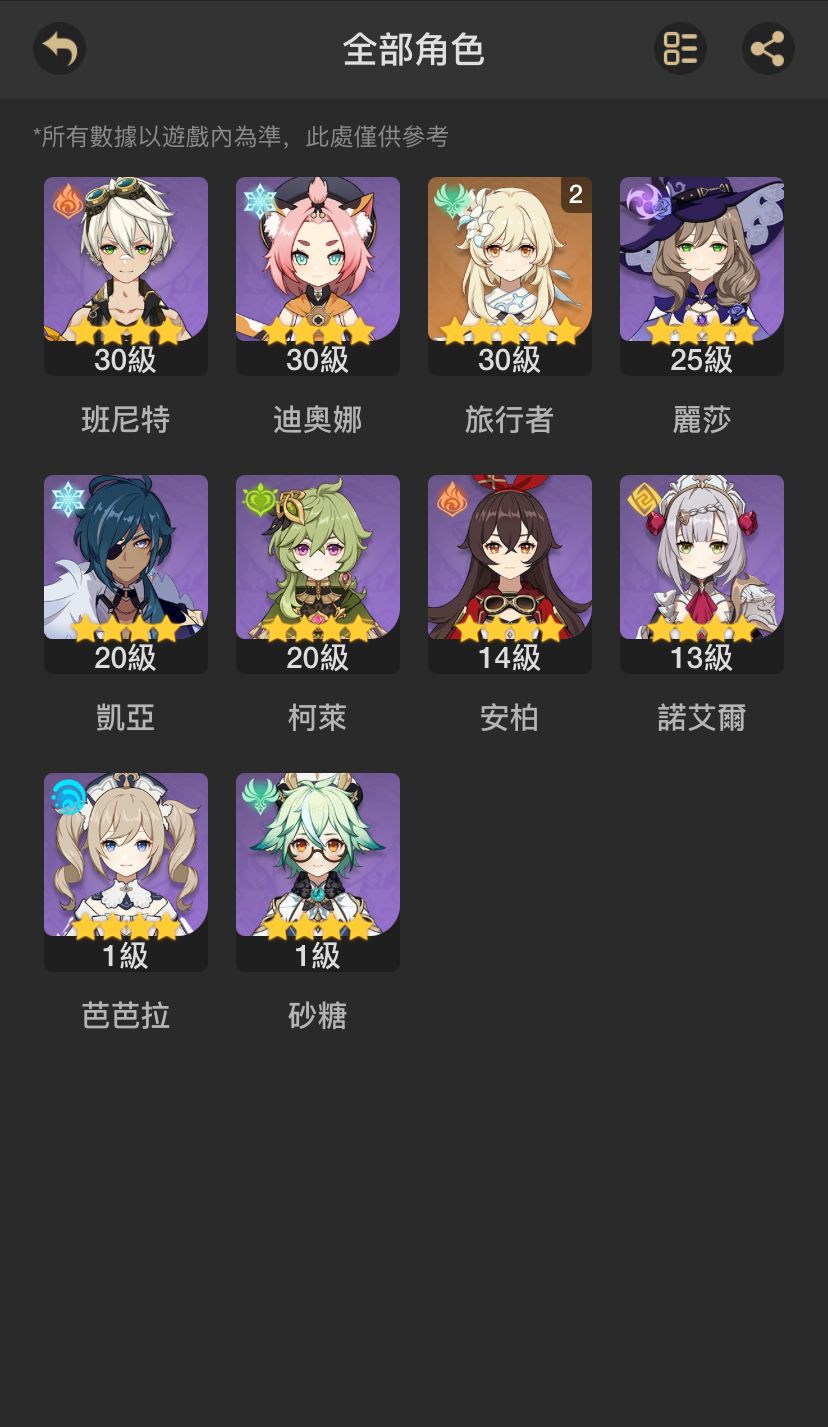This screenshot has width=828, height=1427.
Task: Open character card for 迪奧娜
Action: [x=318, y=276]
